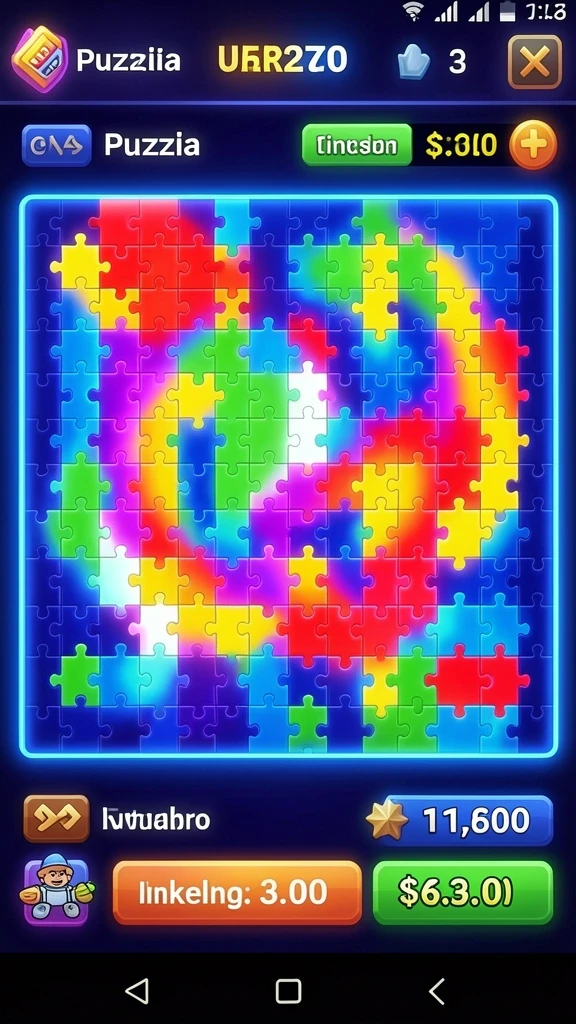Tap the green Cincsbn button
The height and width of the screenshot is (1024, 576).
[x=357, y=145]
